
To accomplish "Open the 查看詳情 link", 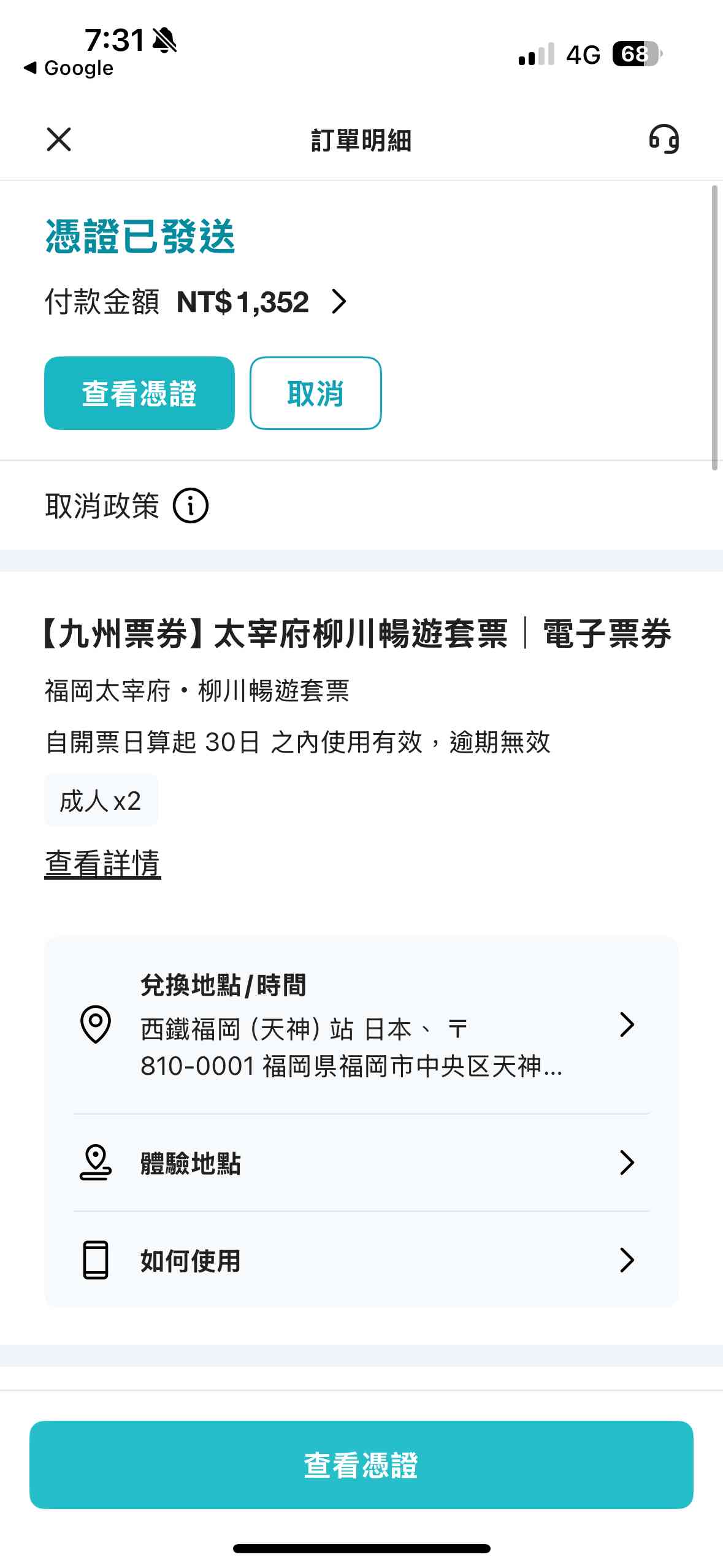I will 102,863.
